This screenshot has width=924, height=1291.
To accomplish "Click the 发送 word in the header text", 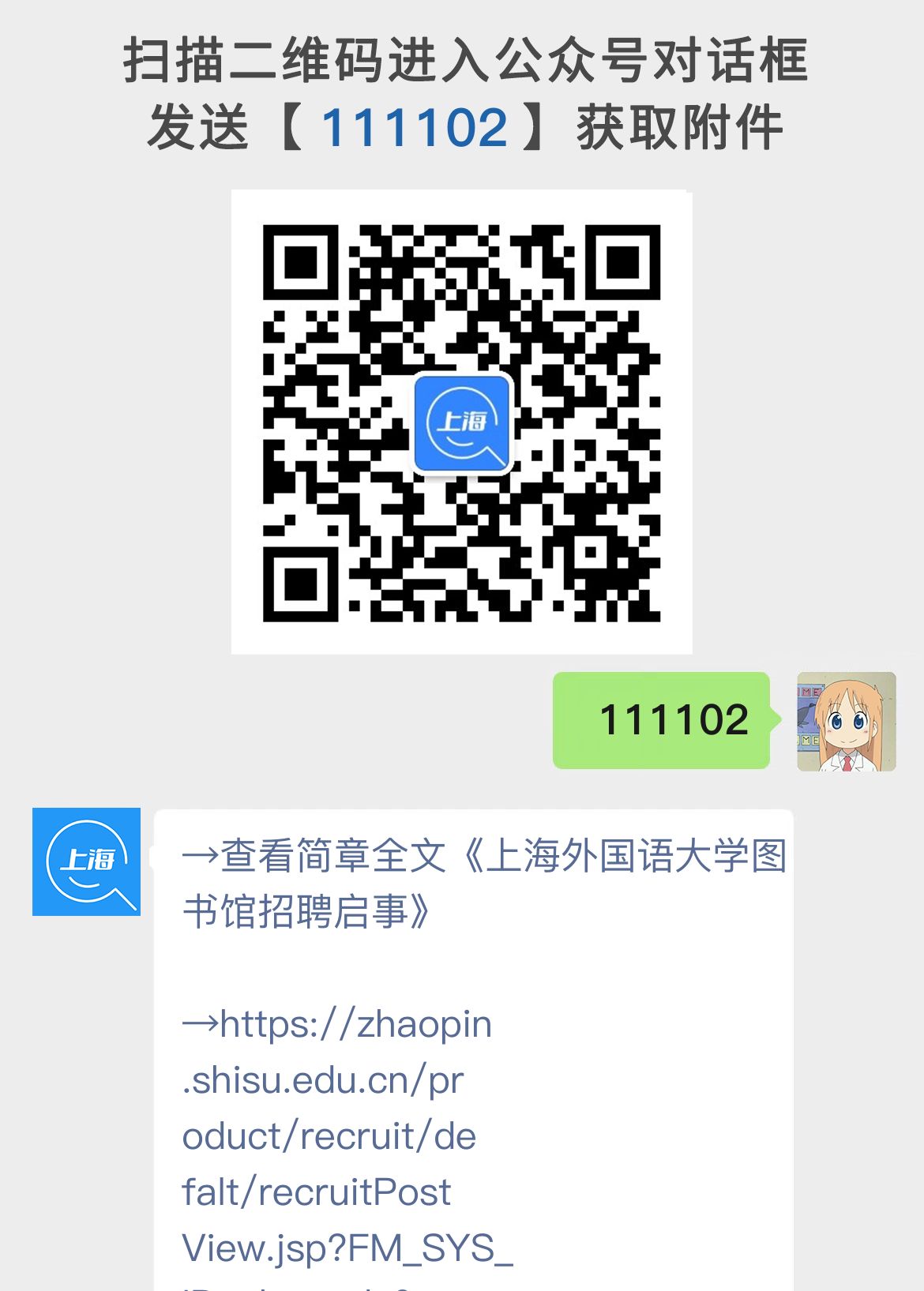I will [x=193, y=126].
